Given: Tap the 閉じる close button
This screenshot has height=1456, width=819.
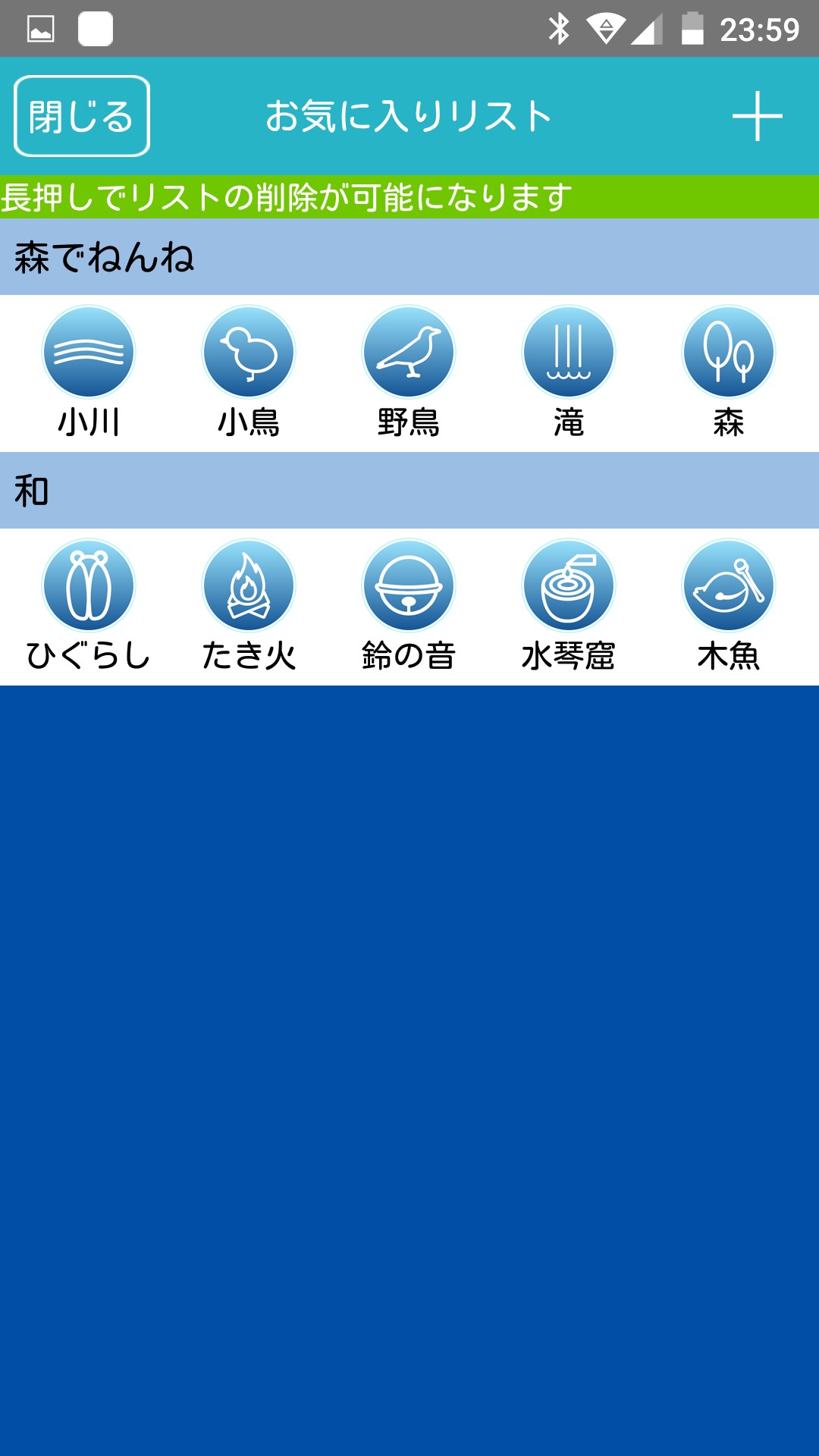Looking at the screenshot, I should click(82, 116).
